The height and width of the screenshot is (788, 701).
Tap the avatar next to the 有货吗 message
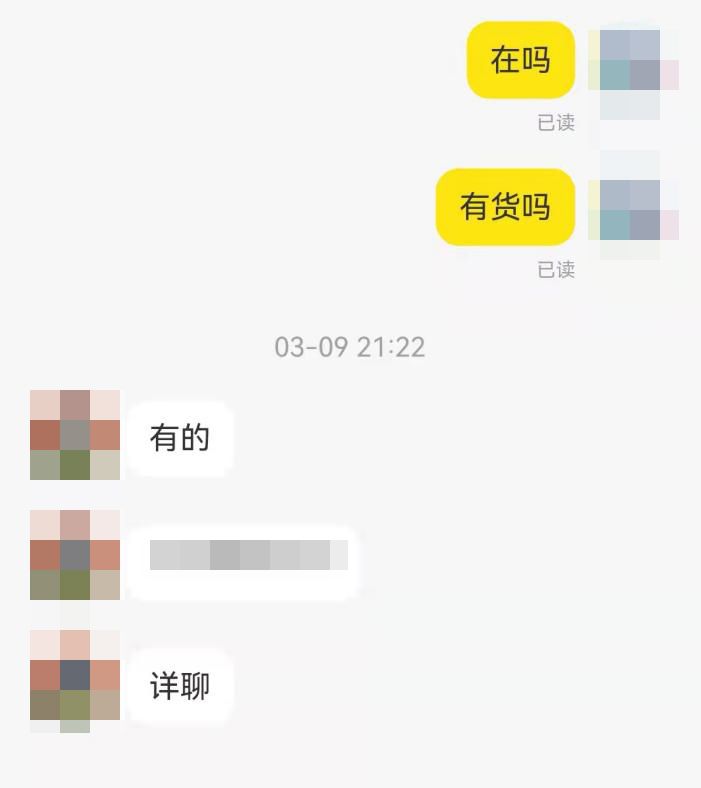click(x=631, y=207)
